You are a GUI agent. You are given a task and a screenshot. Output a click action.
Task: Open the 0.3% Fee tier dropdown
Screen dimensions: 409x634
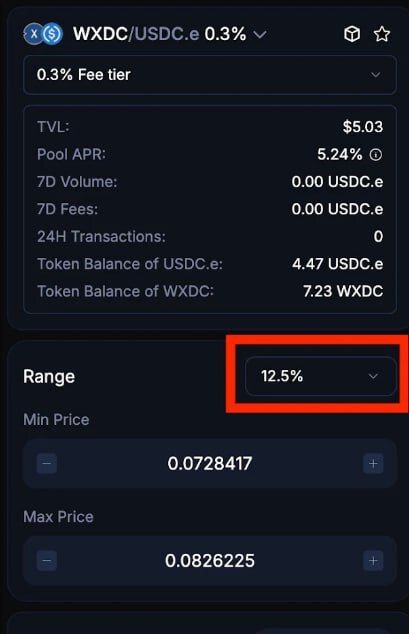tap(210, 75)
